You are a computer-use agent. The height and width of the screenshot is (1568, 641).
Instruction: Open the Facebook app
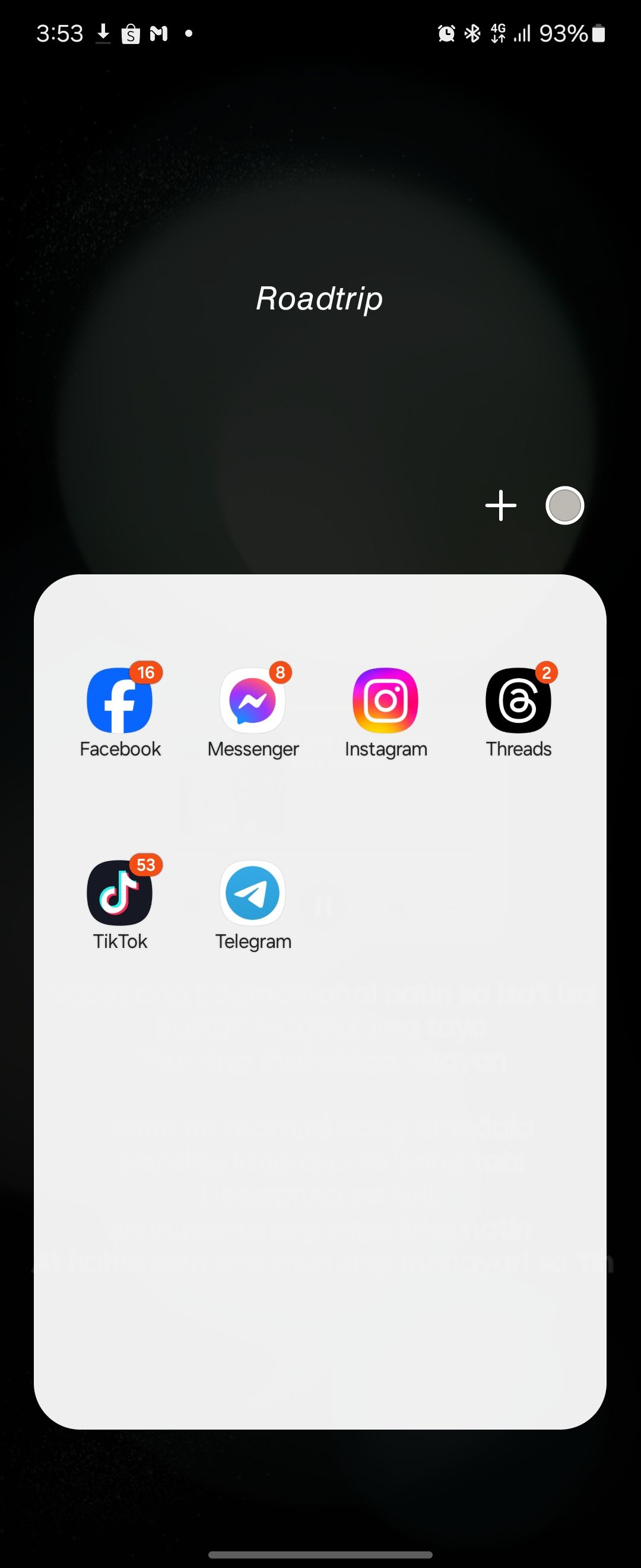point(120,700)
